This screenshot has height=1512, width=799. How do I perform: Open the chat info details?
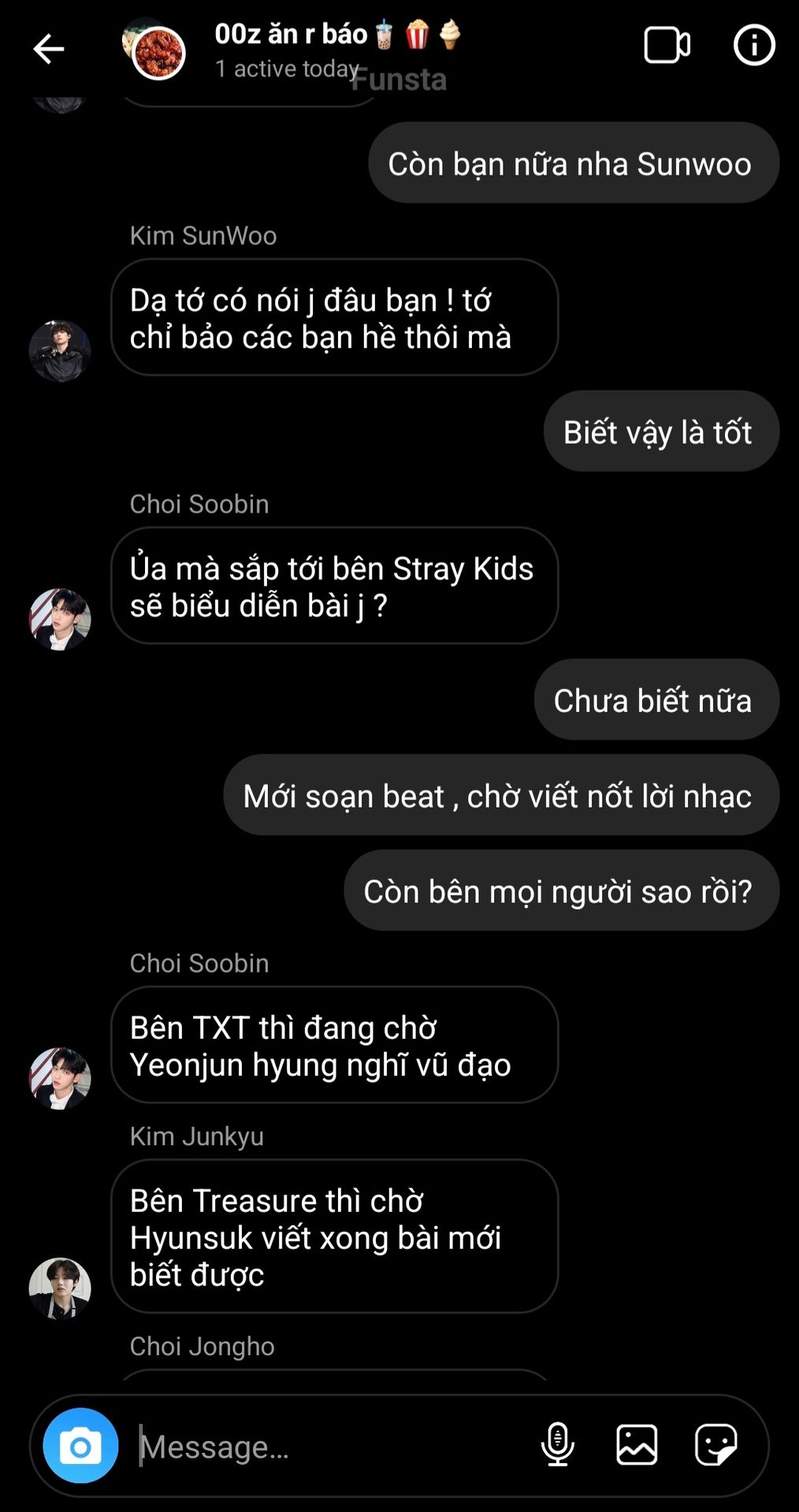pos(753,46)
